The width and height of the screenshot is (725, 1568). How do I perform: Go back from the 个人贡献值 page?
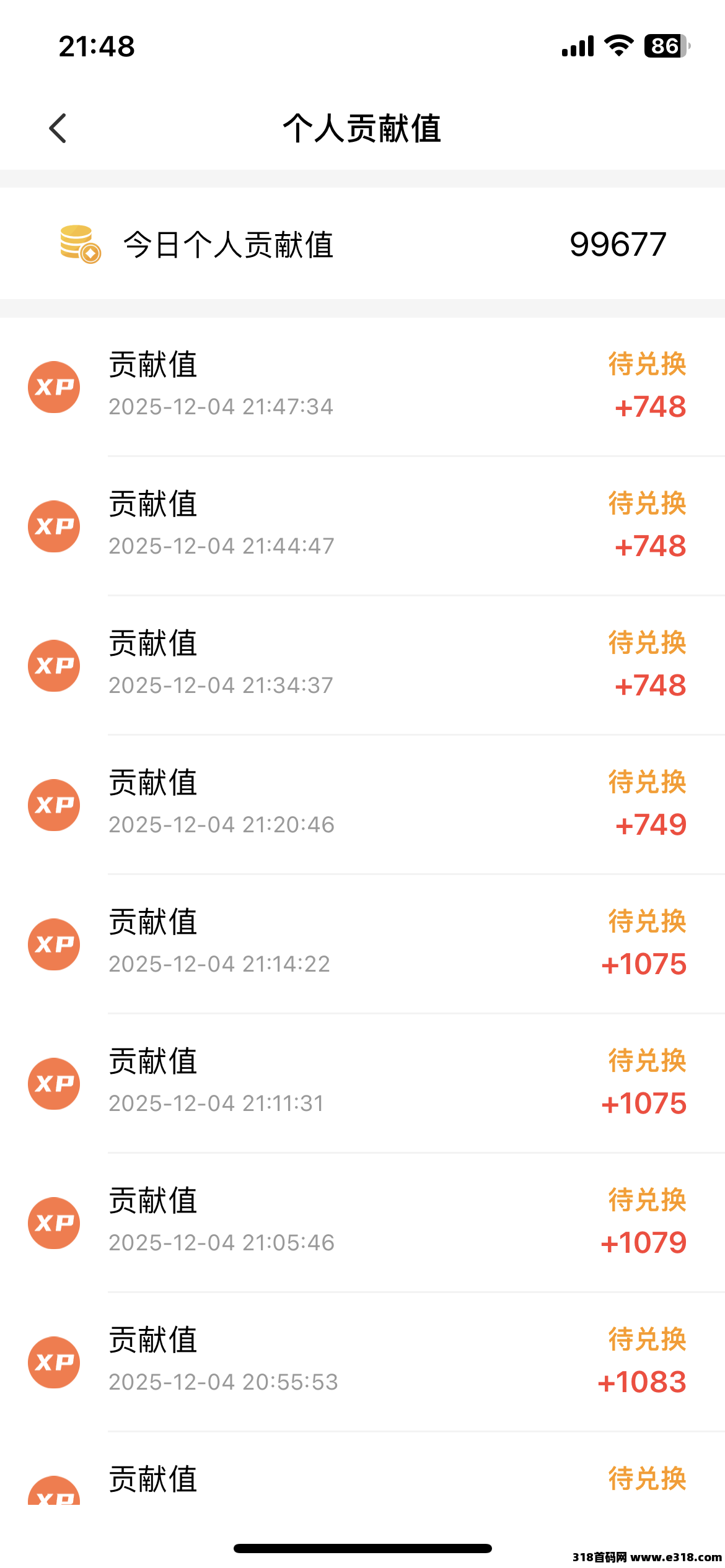pyautogui.click(x=58, y=128)
